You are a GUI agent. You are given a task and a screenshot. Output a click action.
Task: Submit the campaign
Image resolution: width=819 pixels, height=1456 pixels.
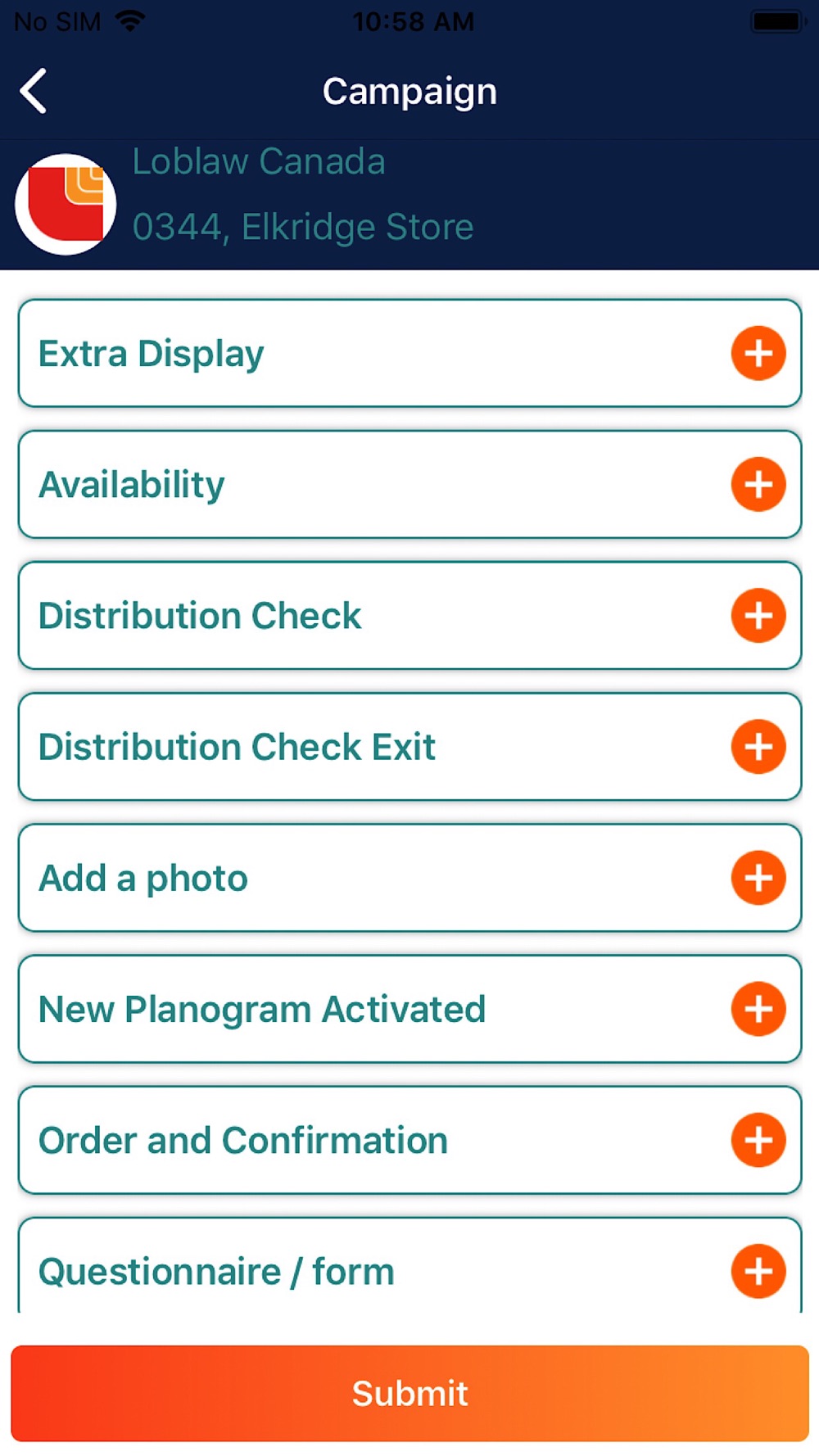409,1393
